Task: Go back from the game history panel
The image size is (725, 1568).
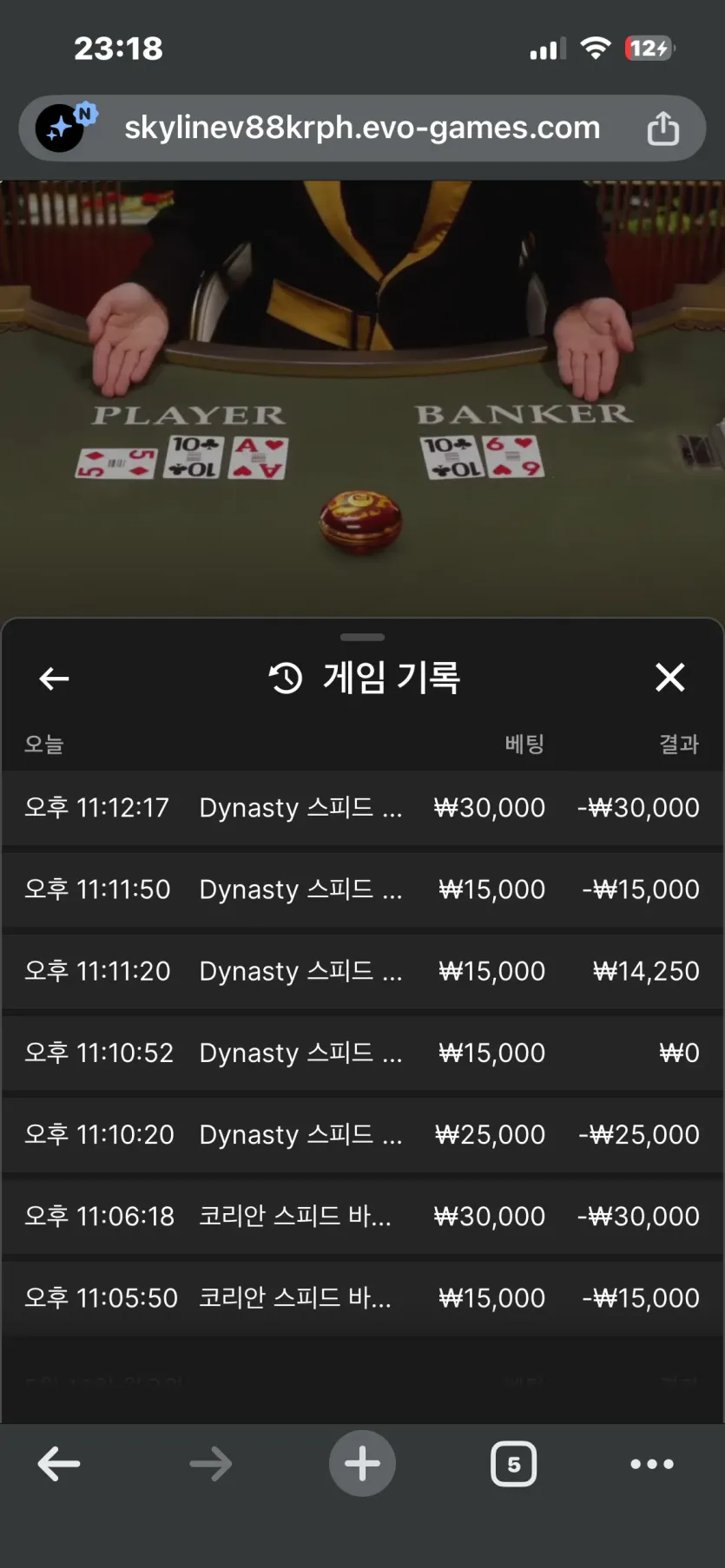Action: (x=54, y=679)
